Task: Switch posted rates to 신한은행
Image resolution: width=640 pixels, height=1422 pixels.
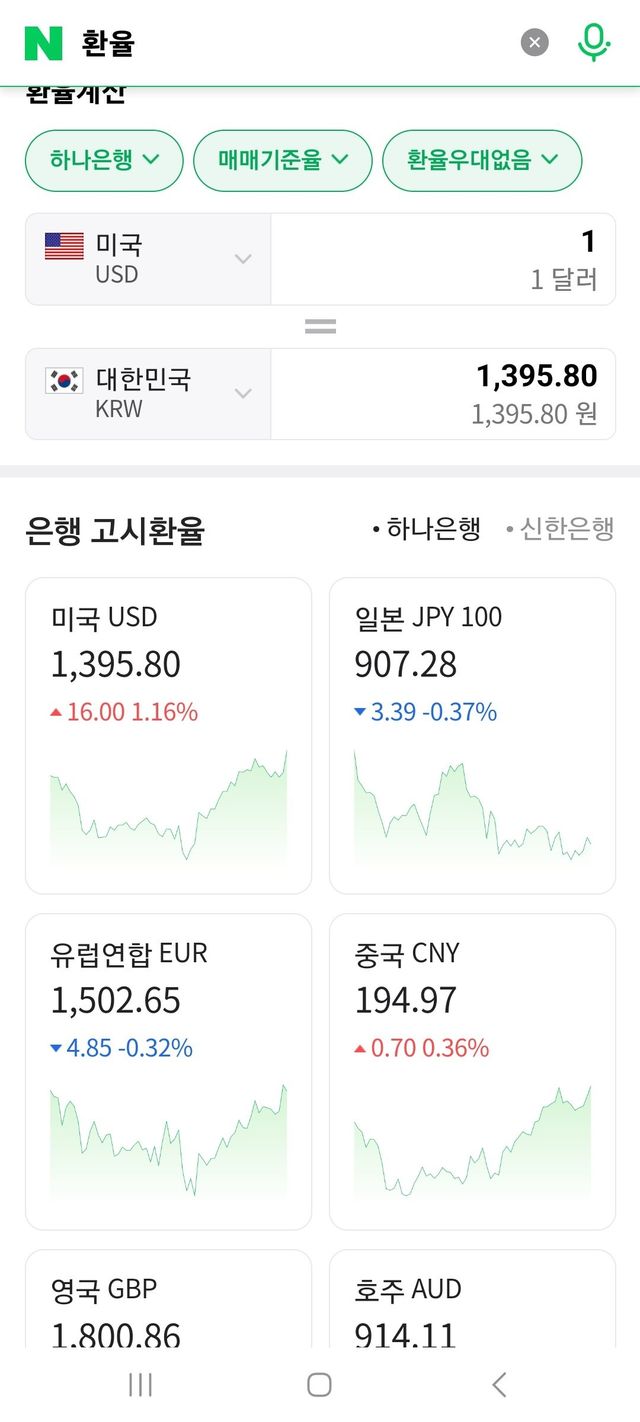Action: (561, 529)
